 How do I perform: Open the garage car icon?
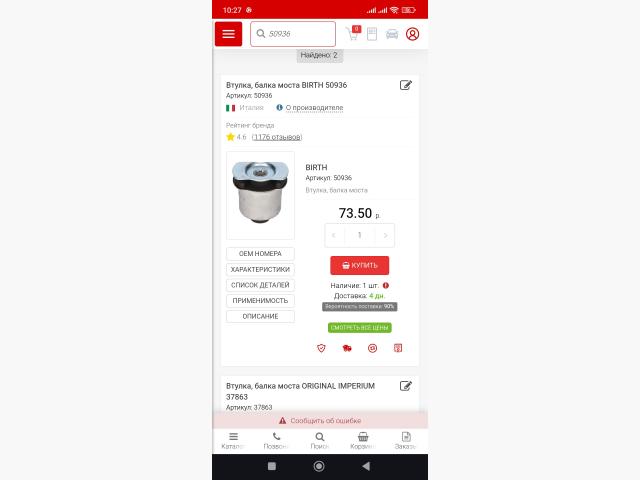point(392,34)
